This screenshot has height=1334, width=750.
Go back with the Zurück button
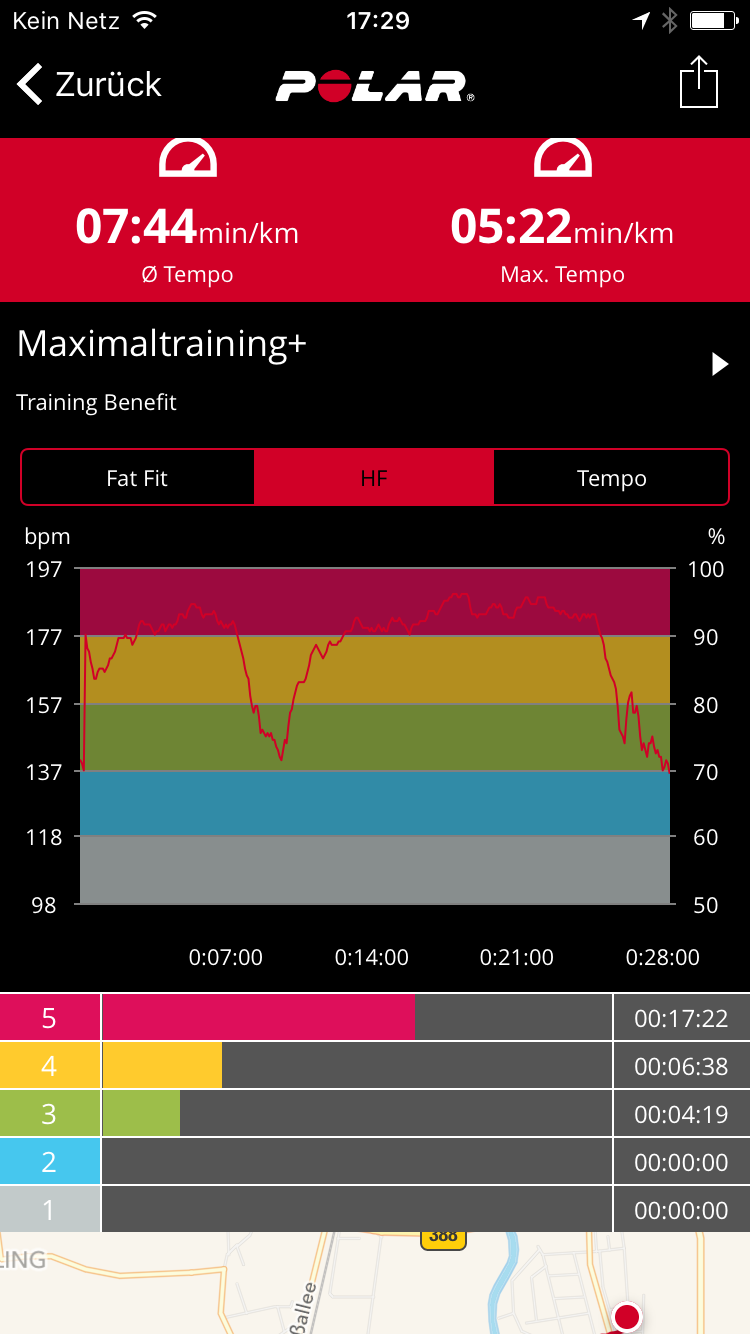[x=89, y=85]
